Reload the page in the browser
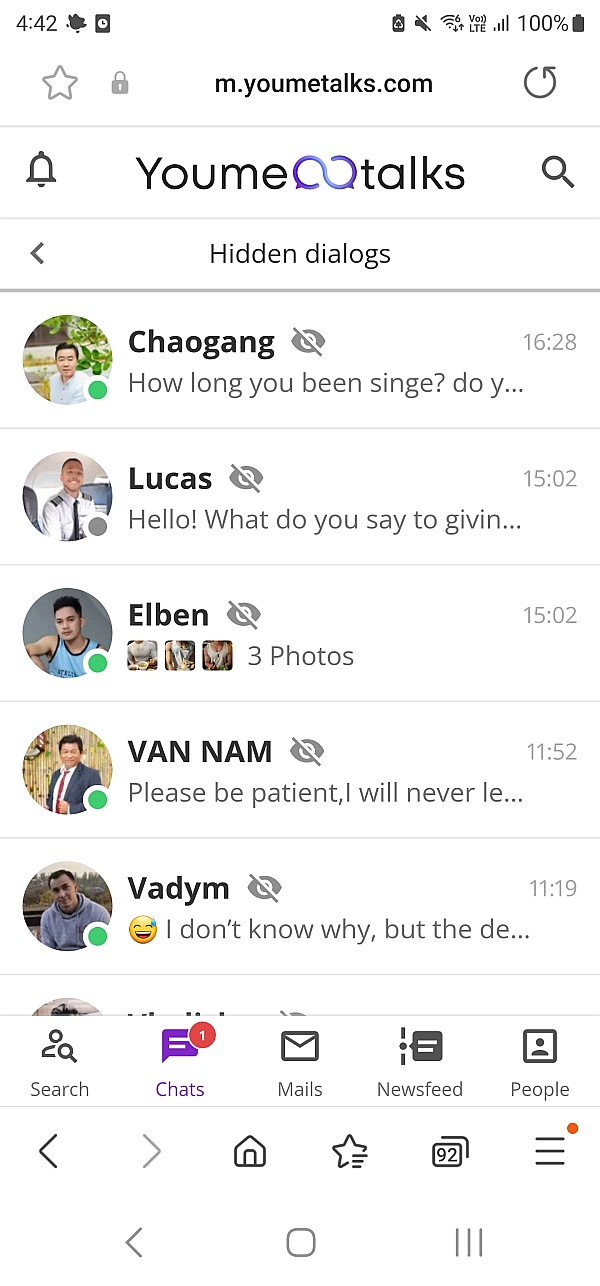 (x=540, y=83)
